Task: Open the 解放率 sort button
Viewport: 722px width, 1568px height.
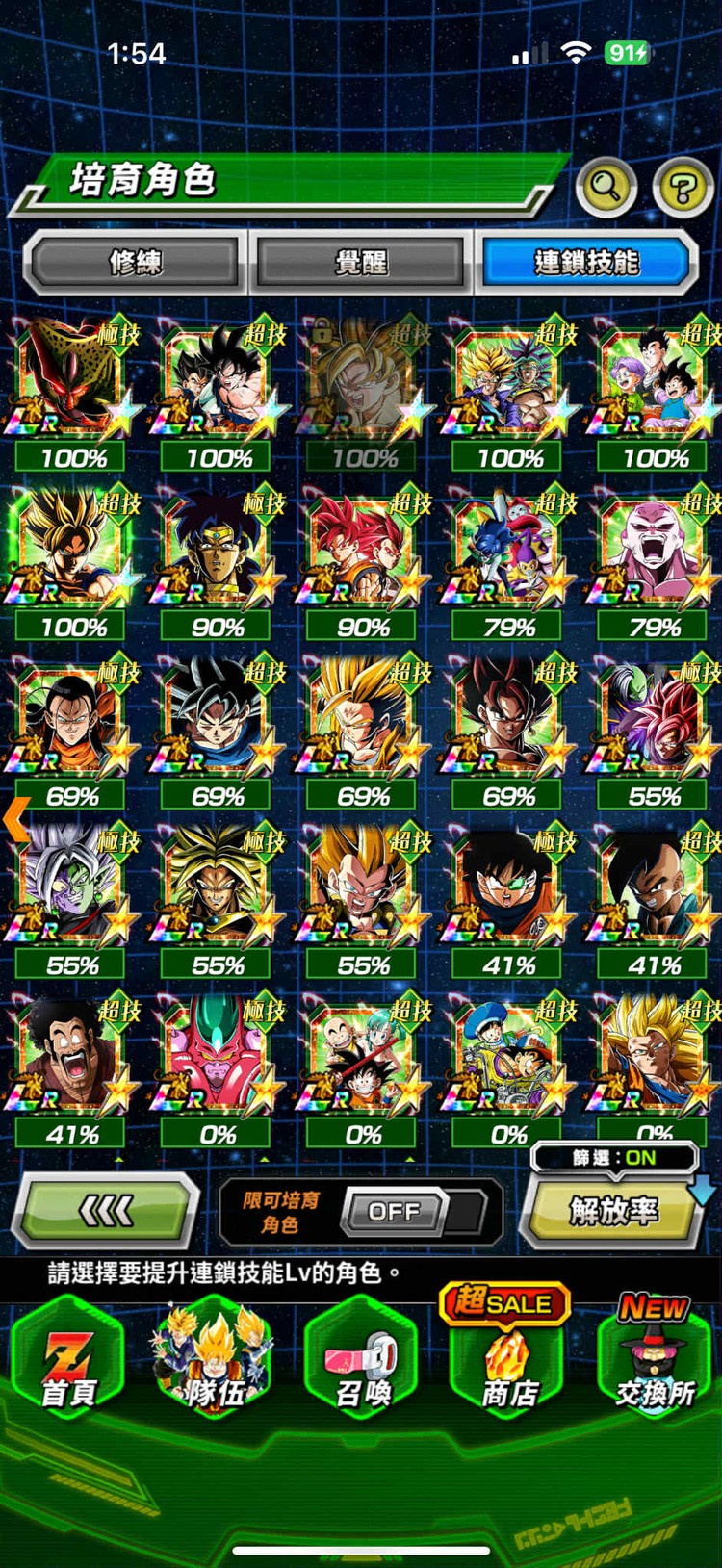Action: click(612, 1211)
